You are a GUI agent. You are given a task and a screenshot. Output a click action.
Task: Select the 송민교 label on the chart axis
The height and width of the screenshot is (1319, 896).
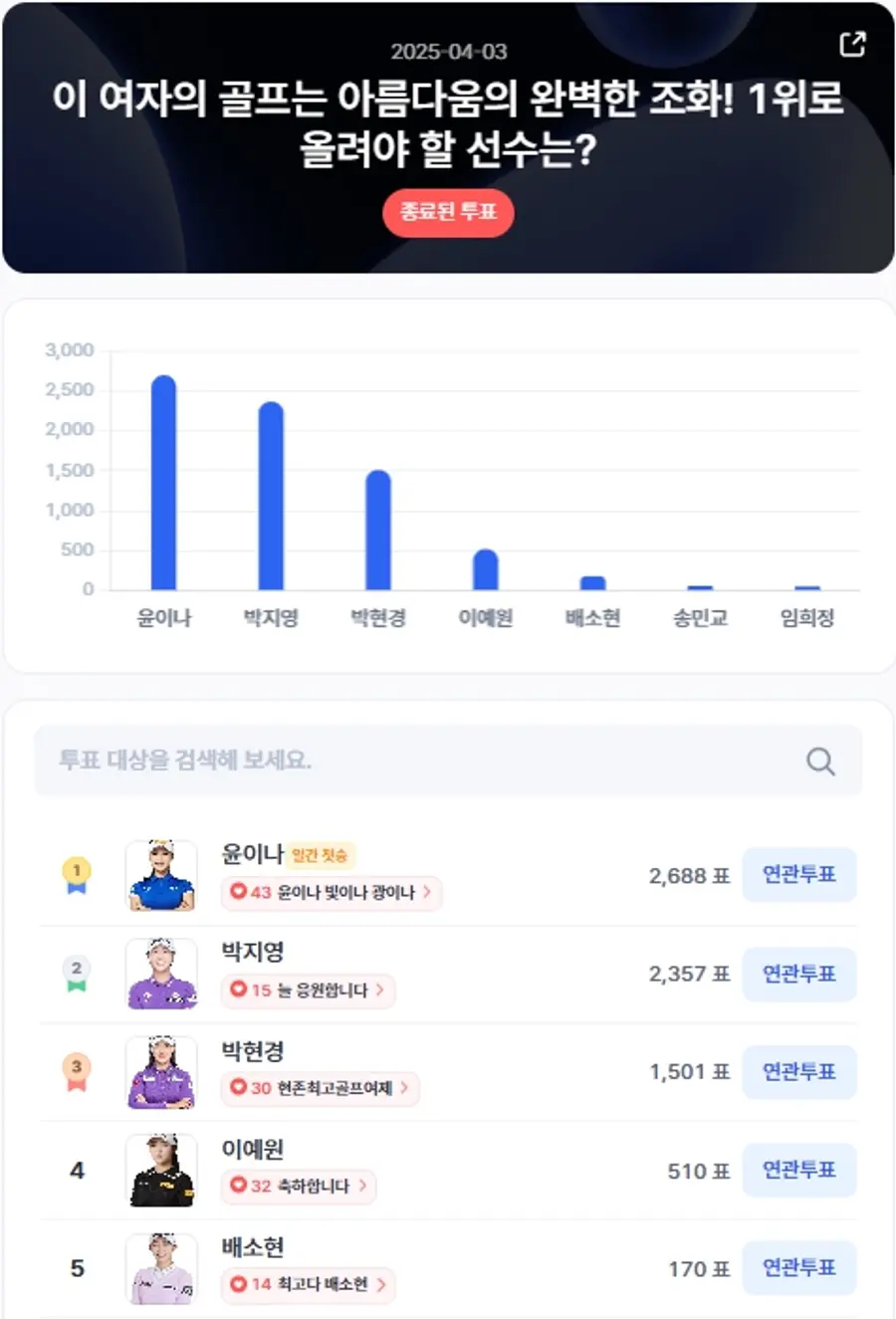(699, 617)
